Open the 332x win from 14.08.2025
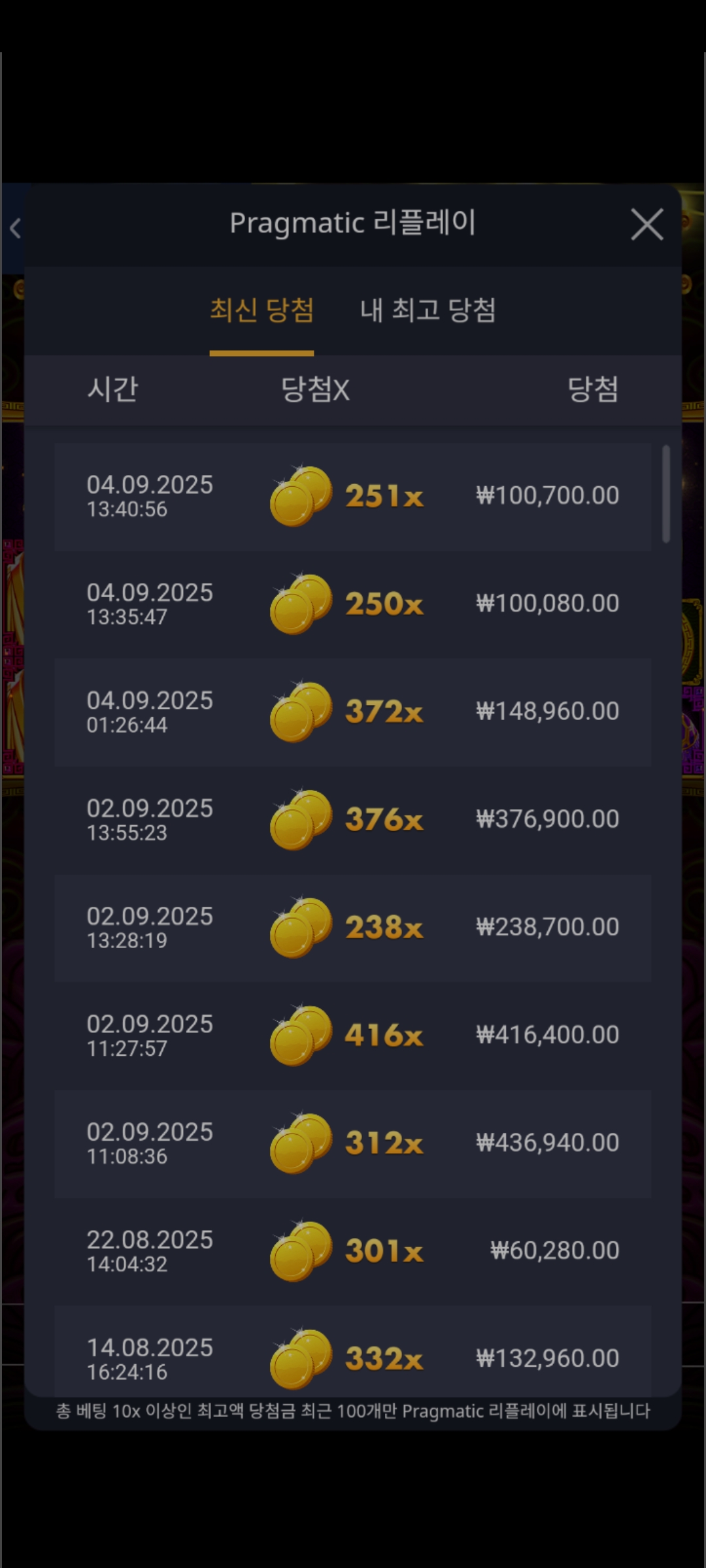Screen dimensions: 706x1568 (353, 1351)
